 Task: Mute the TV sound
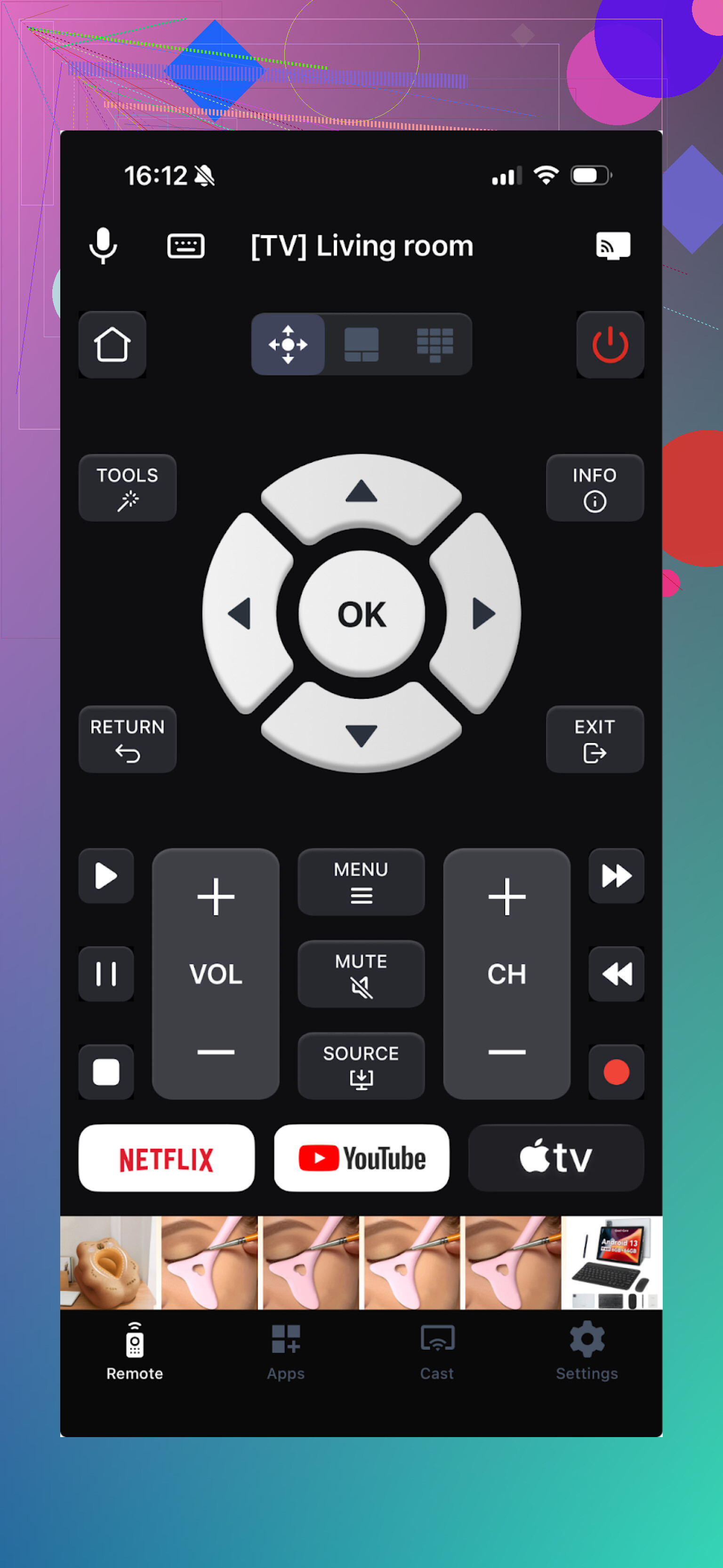[361, 973]
